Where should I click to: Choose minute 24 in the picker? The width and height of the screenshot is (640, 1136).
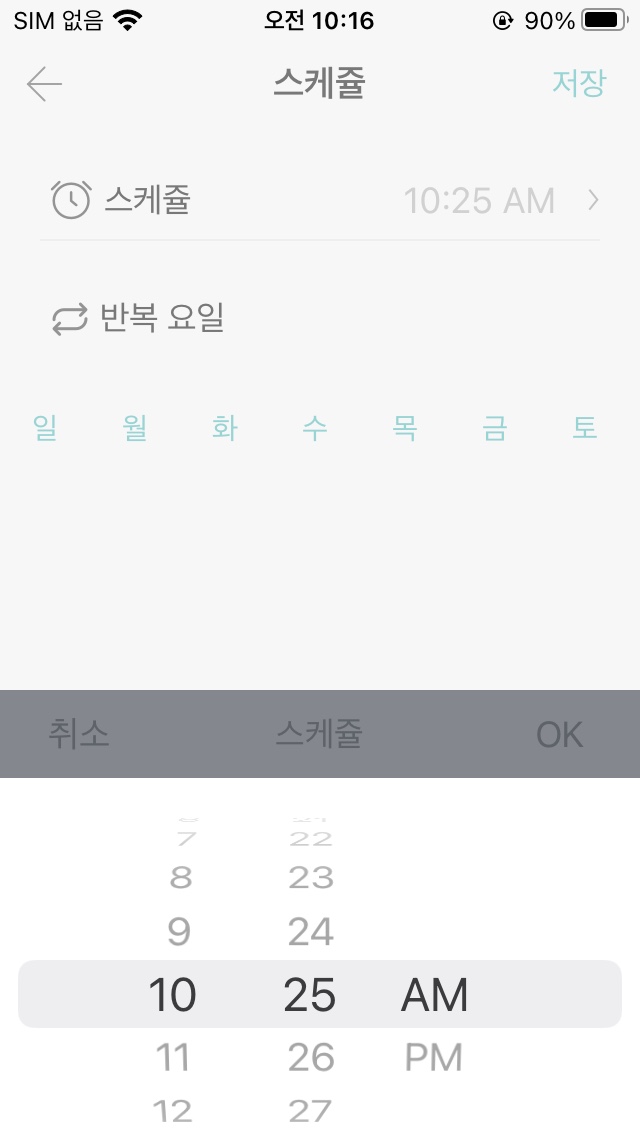pos(310,932)
